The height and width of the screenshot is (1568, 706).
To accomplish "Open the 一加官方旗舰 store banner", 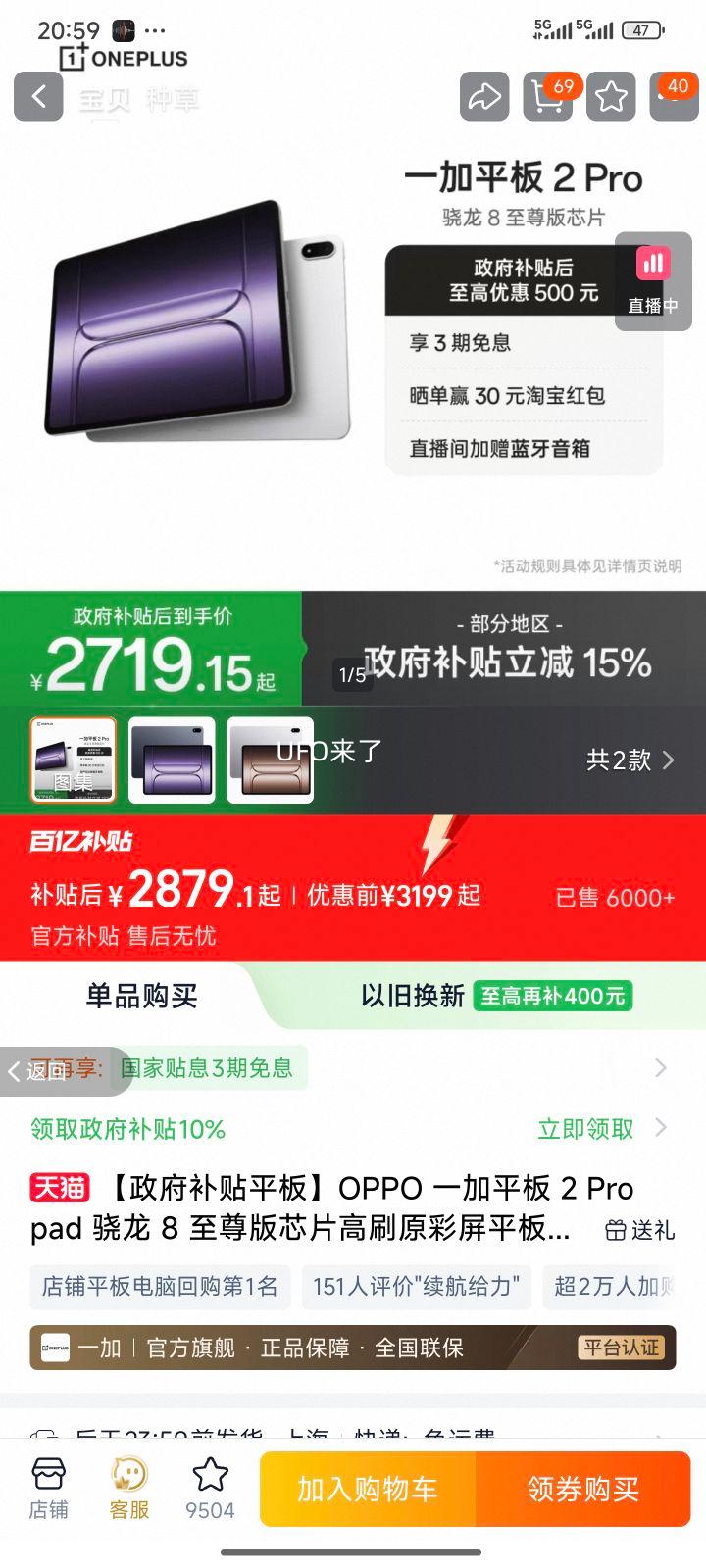I will click(x=353, y=1347).
